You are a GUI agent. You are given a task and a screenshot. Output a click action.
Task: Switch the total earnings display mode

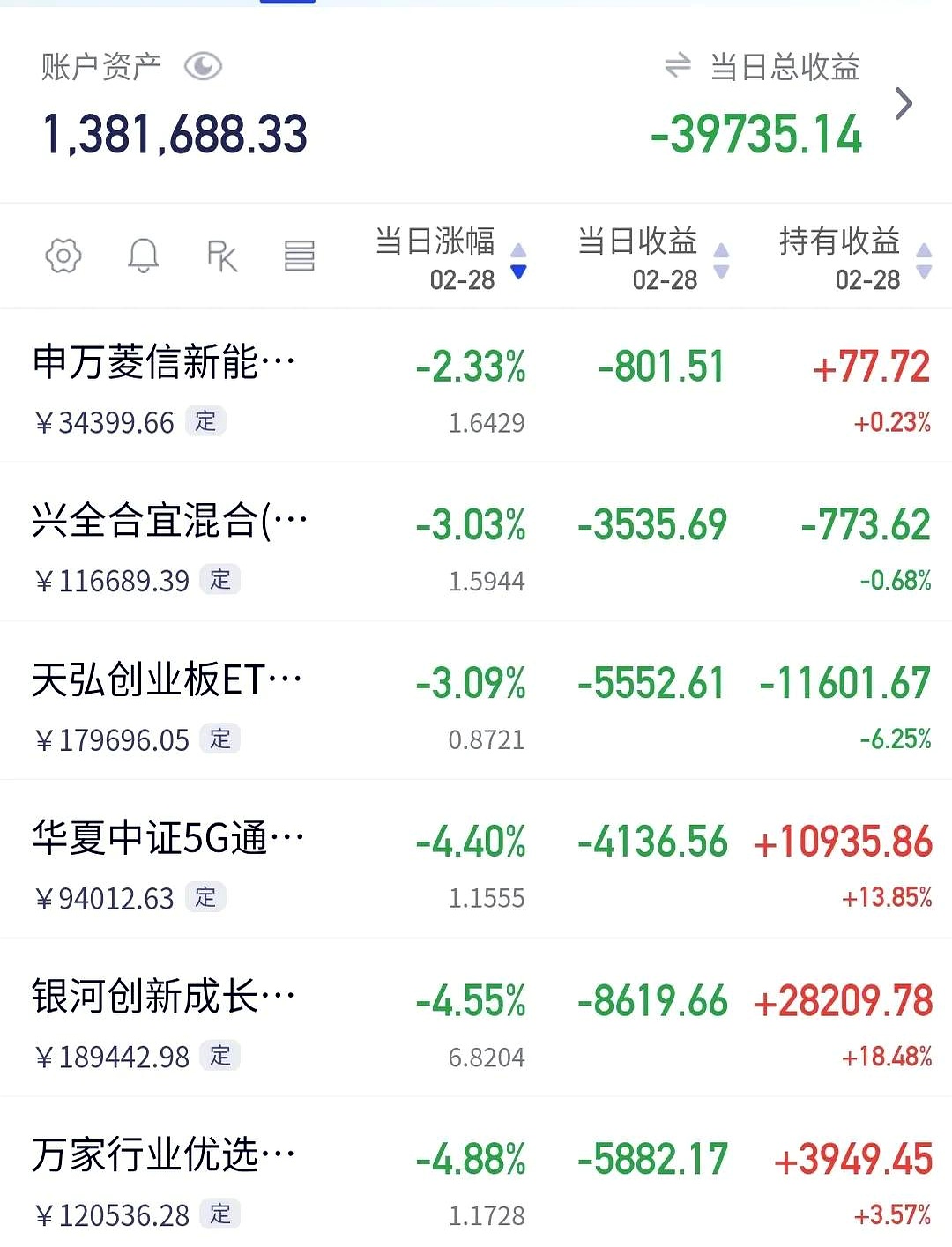pos(677,65)
